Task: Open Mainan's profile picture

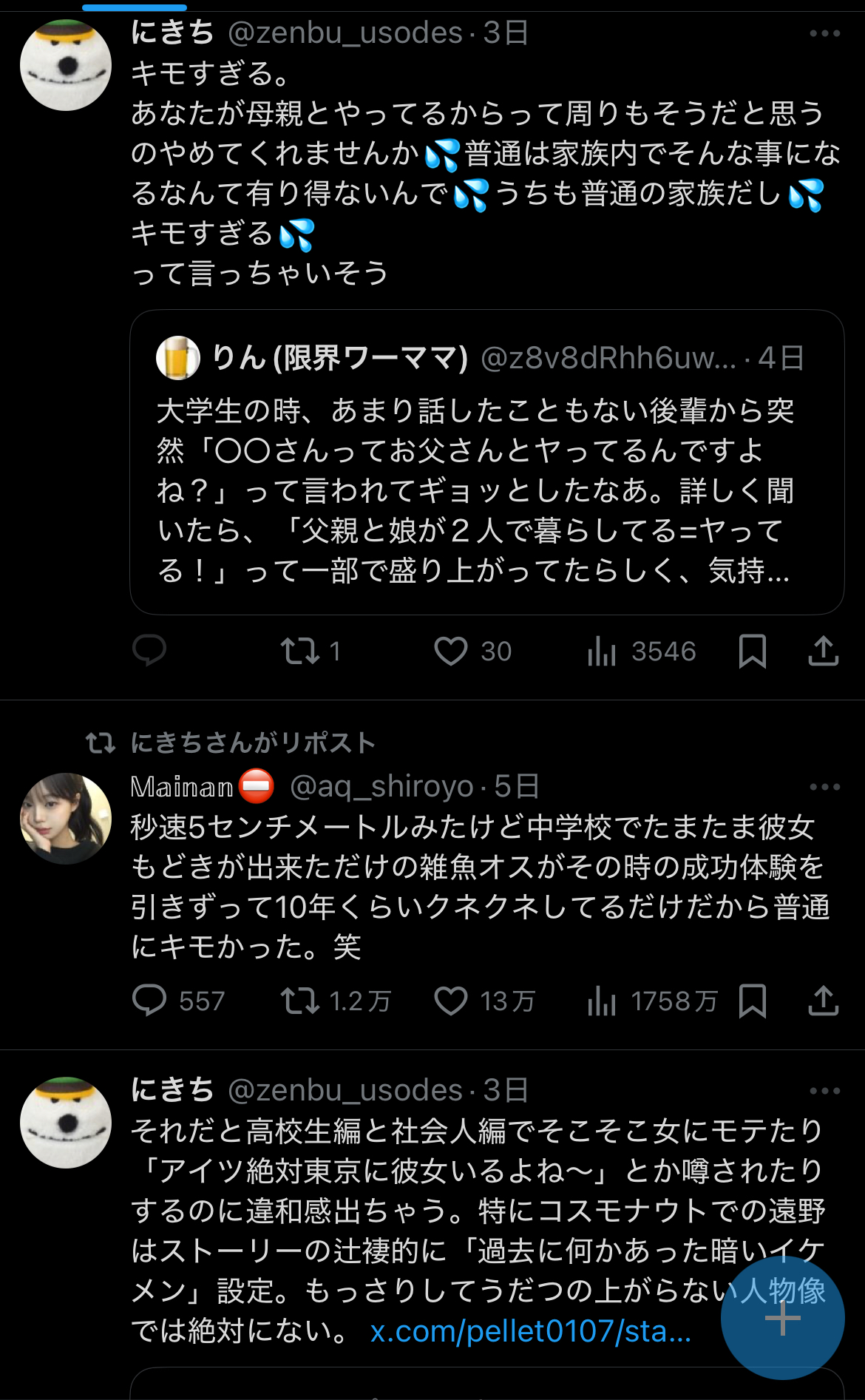Action: tap(66, 818)
